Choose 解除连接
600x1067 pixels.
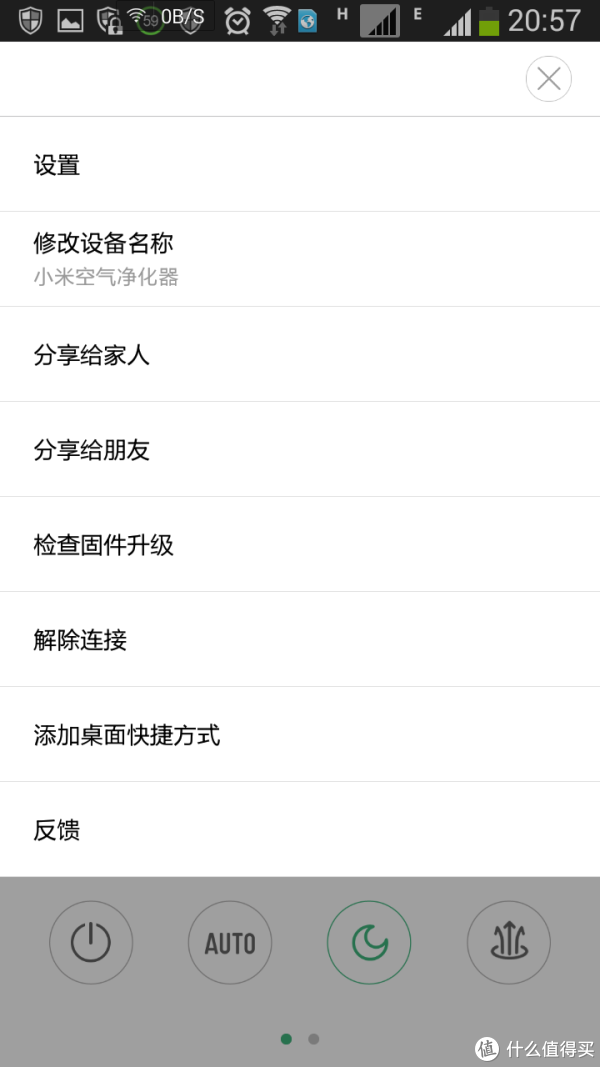coord(300,639)
